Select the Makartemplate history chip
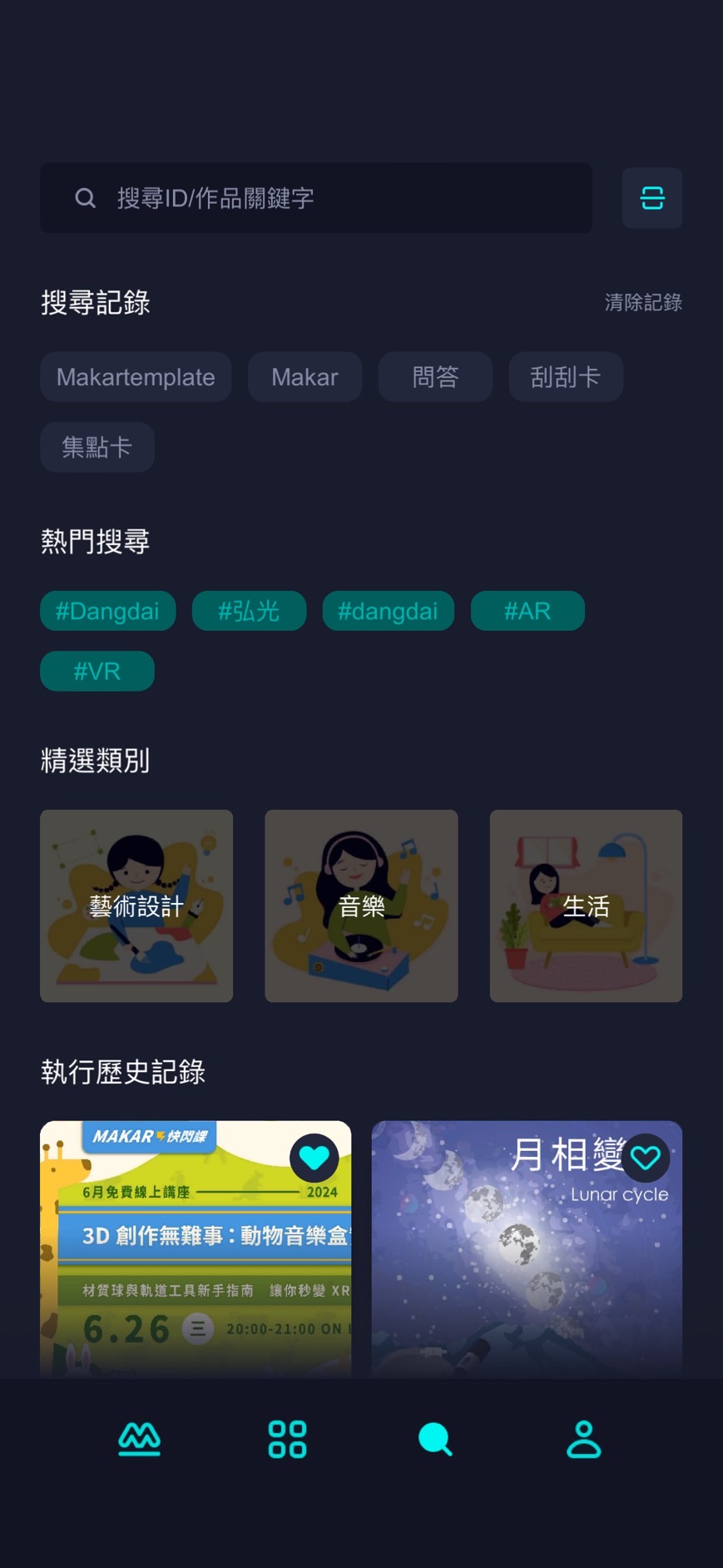This screenshot has width=723, height=1568. [136, 377]
